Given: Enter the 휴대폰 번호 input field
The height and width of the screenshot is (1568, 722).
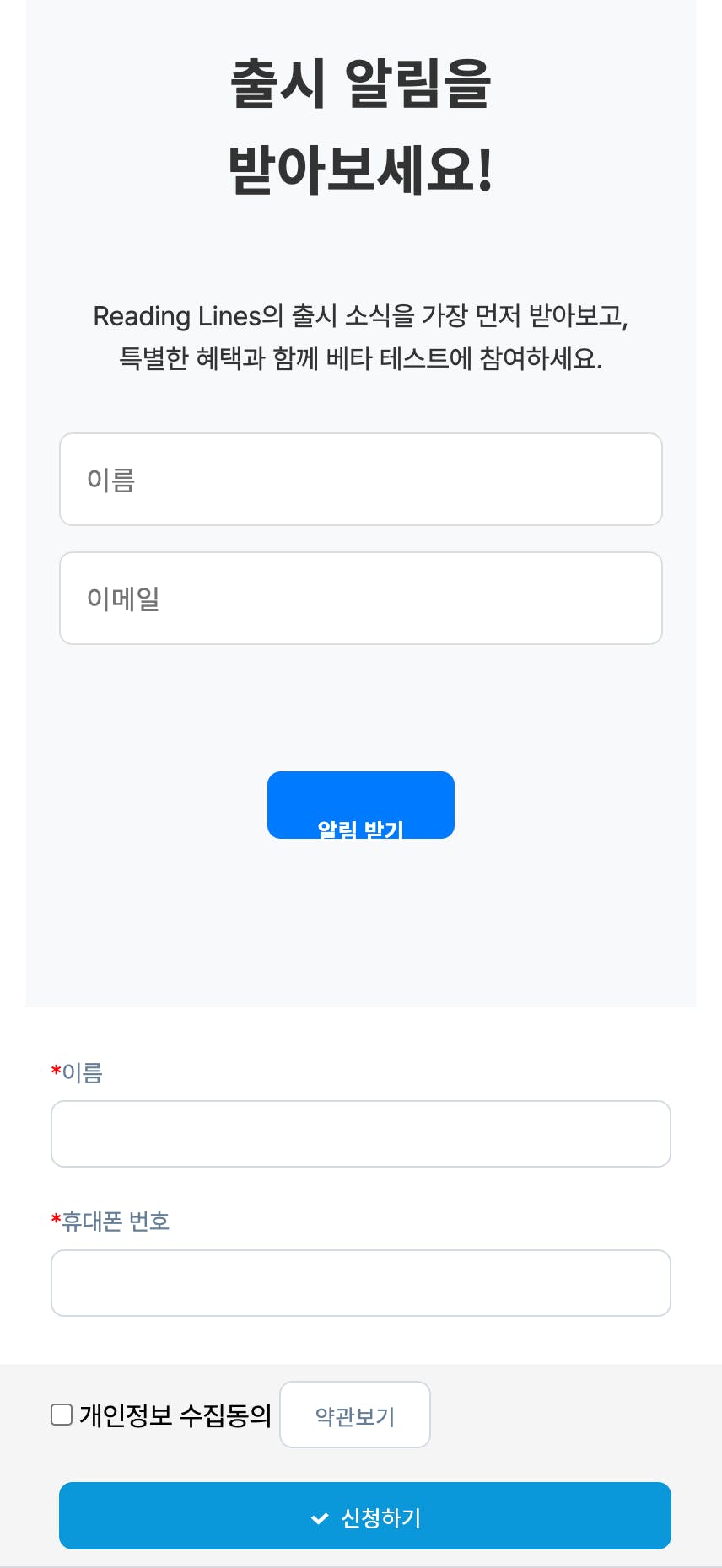Looking at the screenshot, I should (x=361, y=1283).
